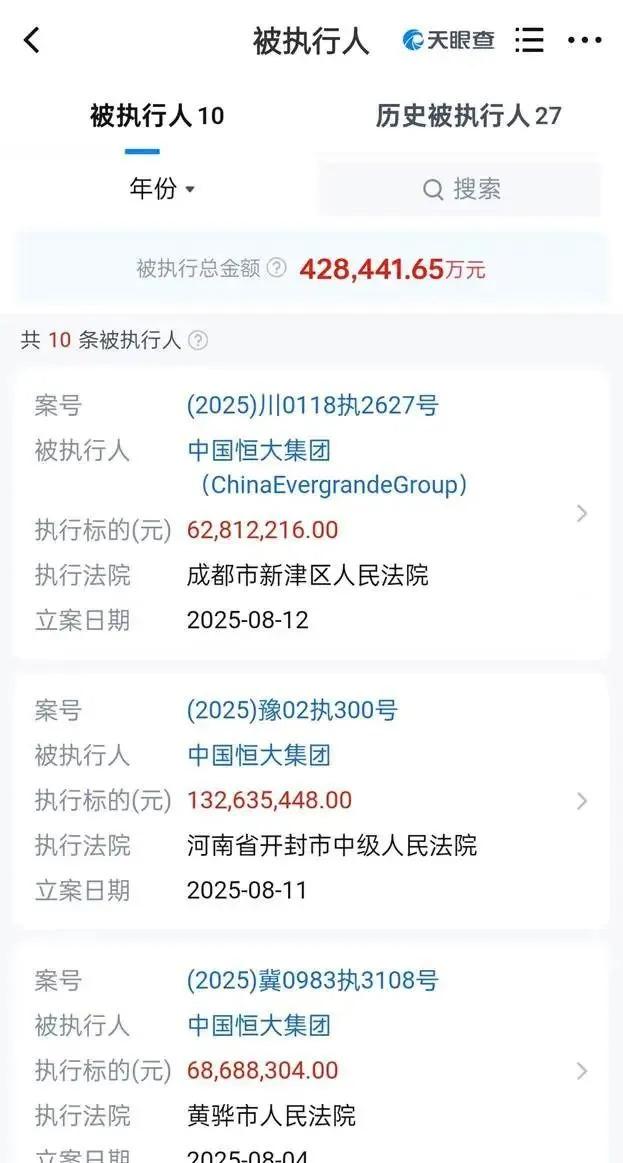Screen dimensions: 623x1163
Task: Open 中国恒大集团 link in 黄骅市 case
Action: 259,1025
